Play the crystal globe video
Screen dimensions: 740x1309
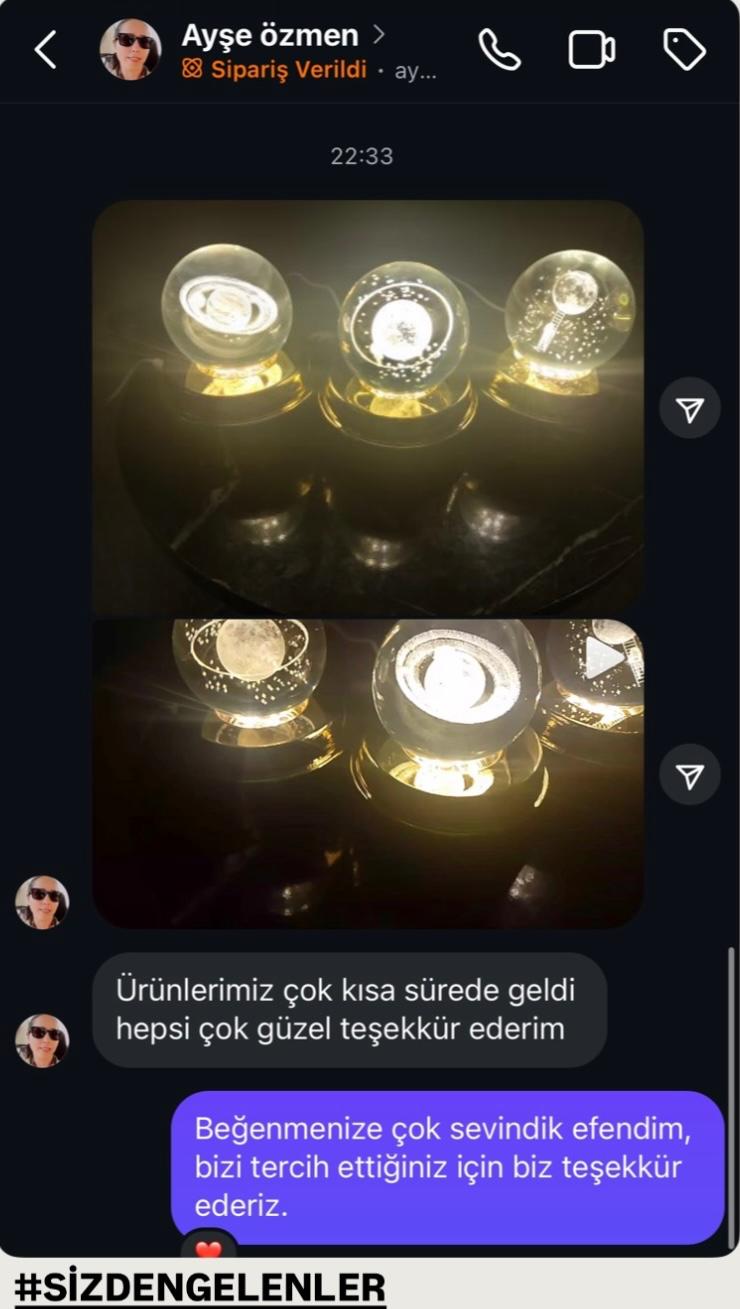(x=604, y=656)
